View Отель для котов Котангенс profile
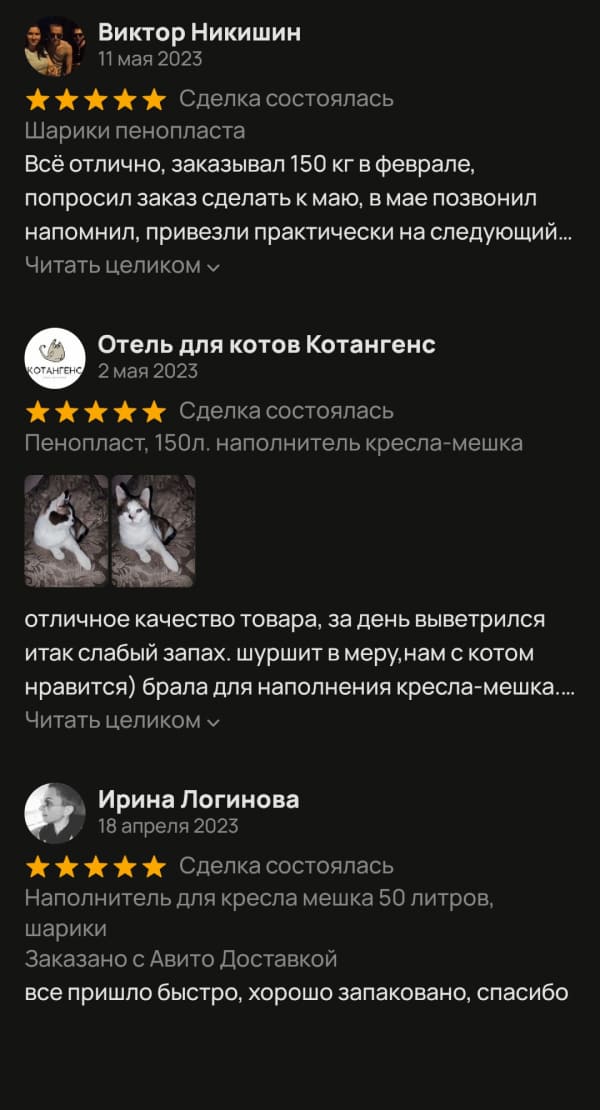This screenshot has width=600, height=1110. point(266,345)
